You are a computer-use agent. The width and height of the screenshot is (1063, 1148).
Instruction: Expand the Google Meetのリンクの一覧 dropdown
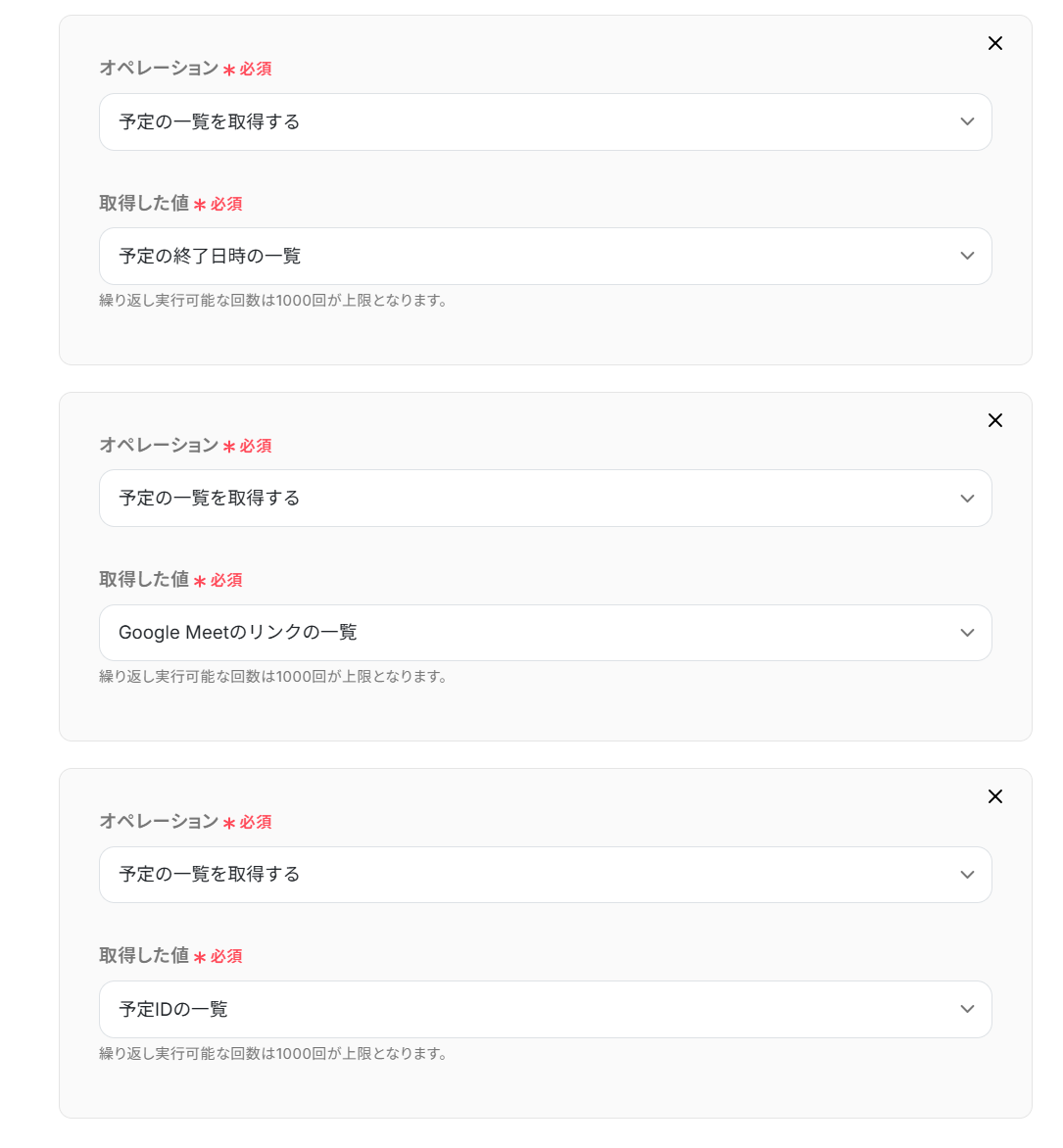(545, 633)
